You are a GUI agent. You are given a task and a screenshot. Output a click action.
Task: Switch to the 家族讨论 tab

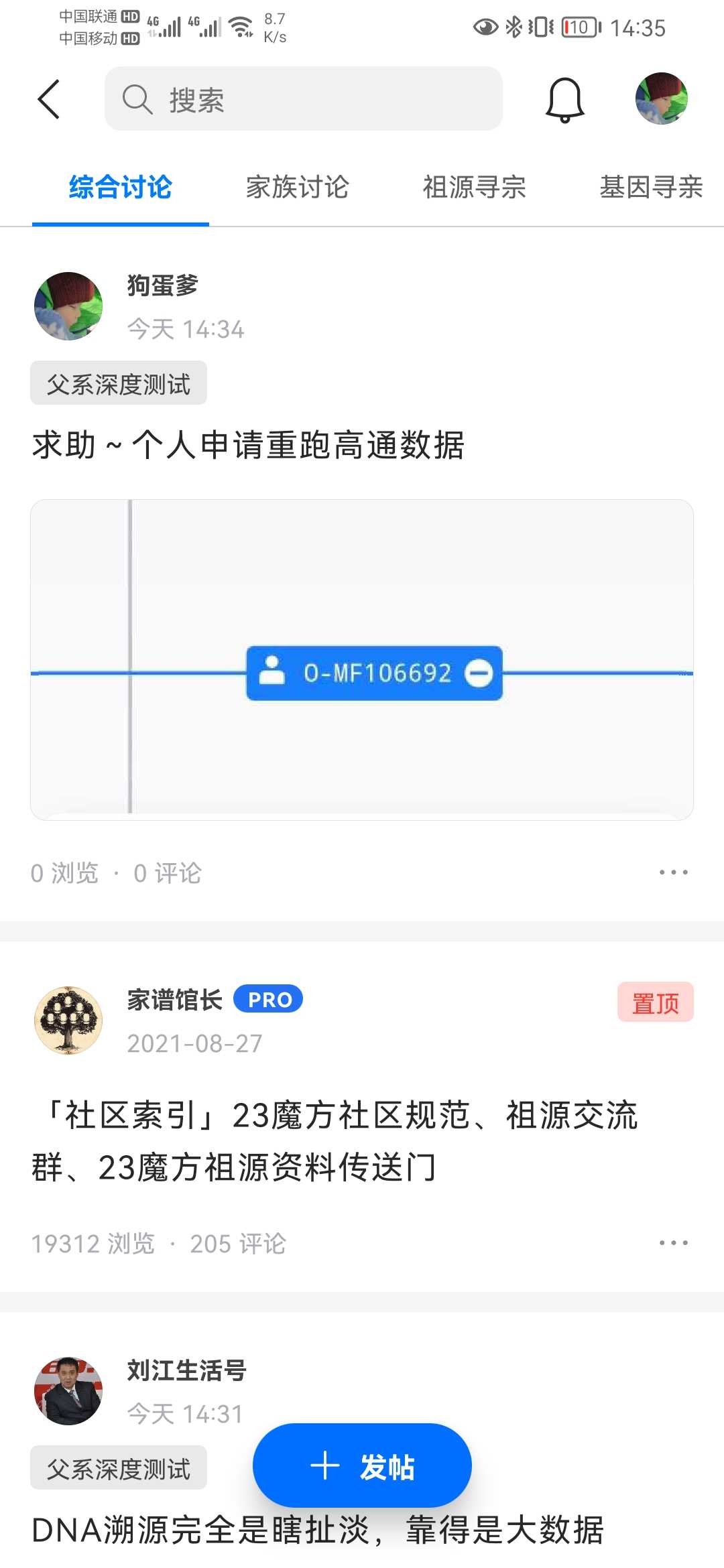click(297, 188)
